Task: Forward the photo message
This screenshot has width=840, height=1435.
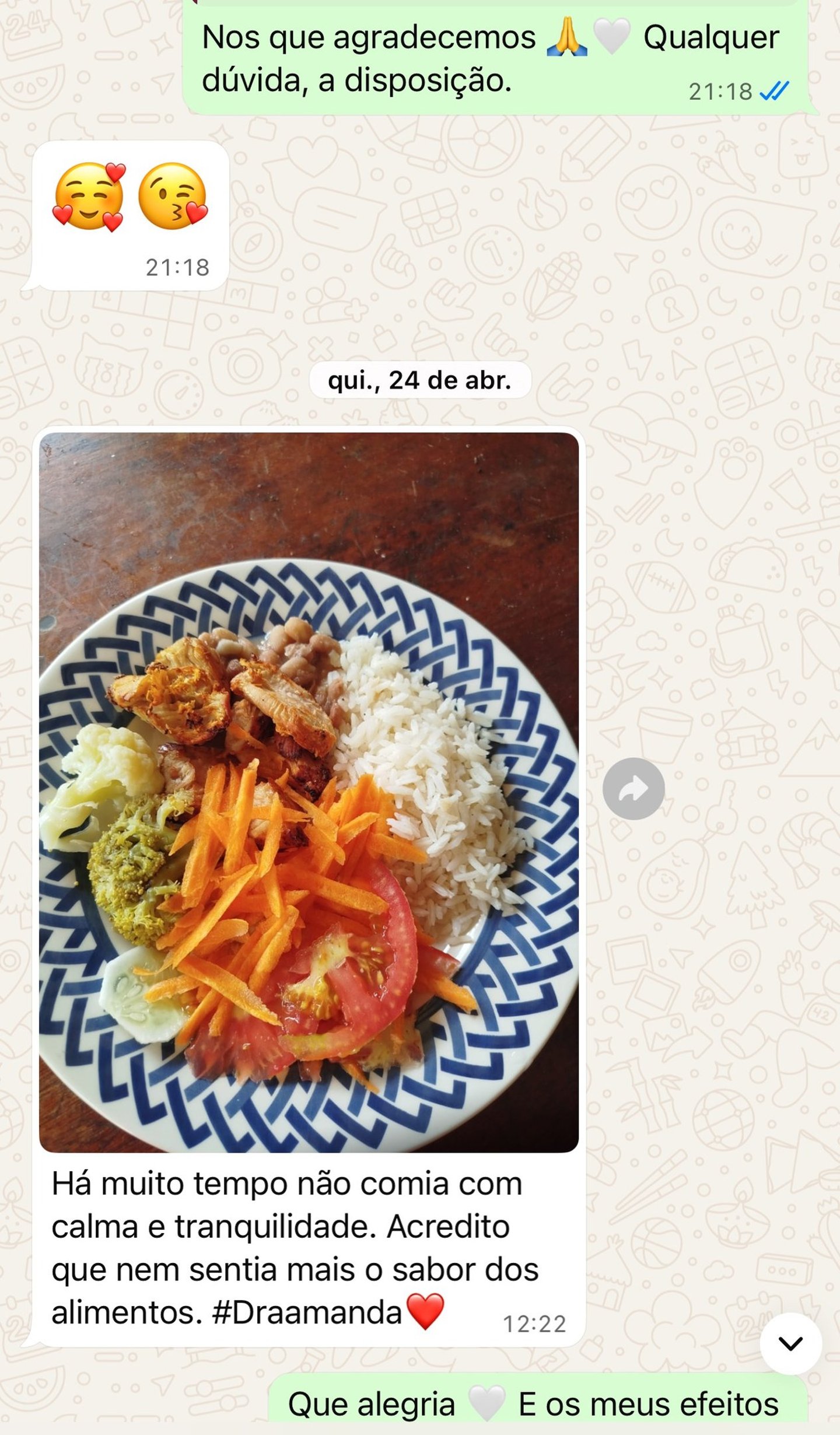Action: [x=633, y=789]
